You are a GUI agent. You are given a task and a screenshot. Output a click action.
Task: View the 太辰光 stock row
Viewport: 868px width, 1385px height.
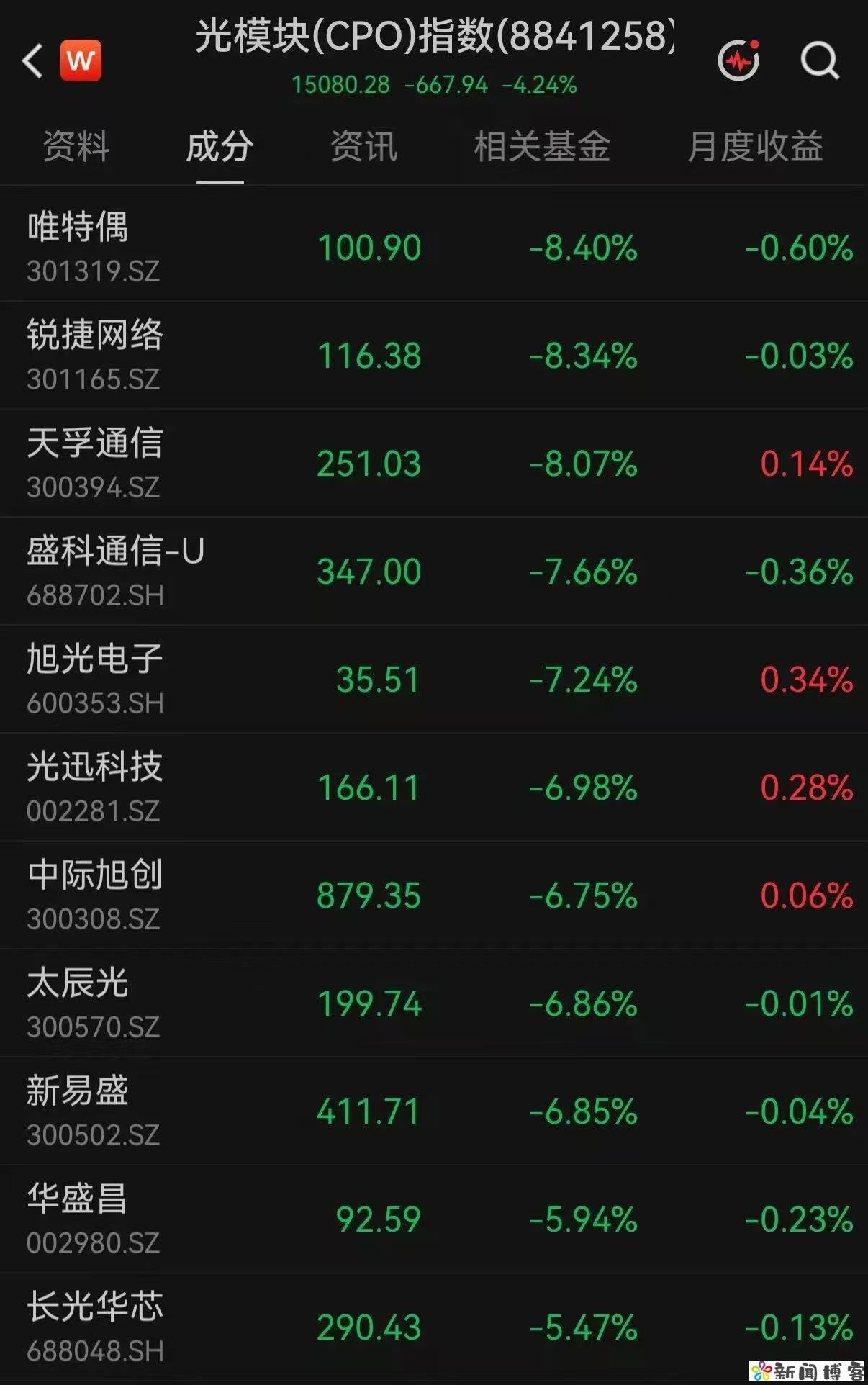(x=434, y=1003)
